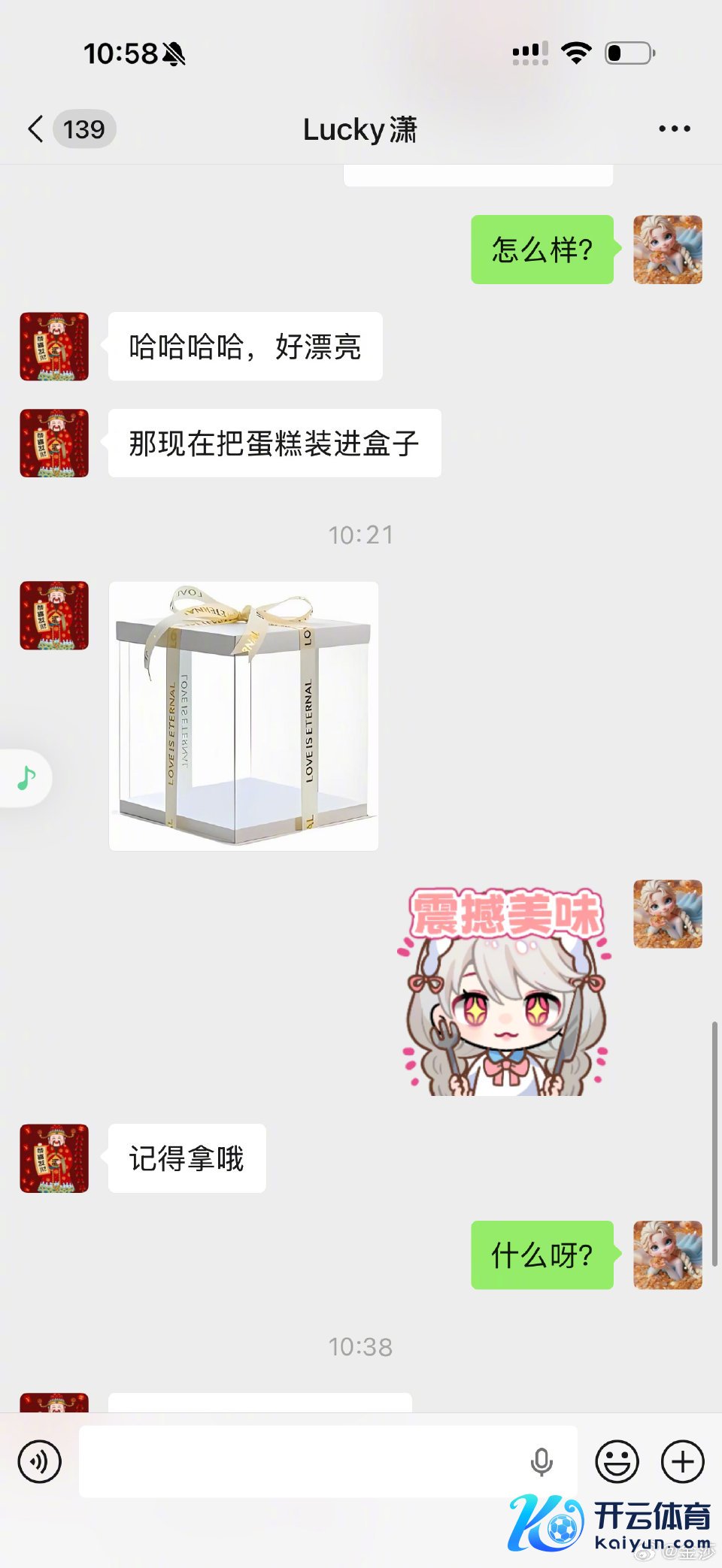The width and height of the screenshot is (722, 1568).
Task: Open the contact avatar beside 记得拿哦
Action: point(54,1158)
